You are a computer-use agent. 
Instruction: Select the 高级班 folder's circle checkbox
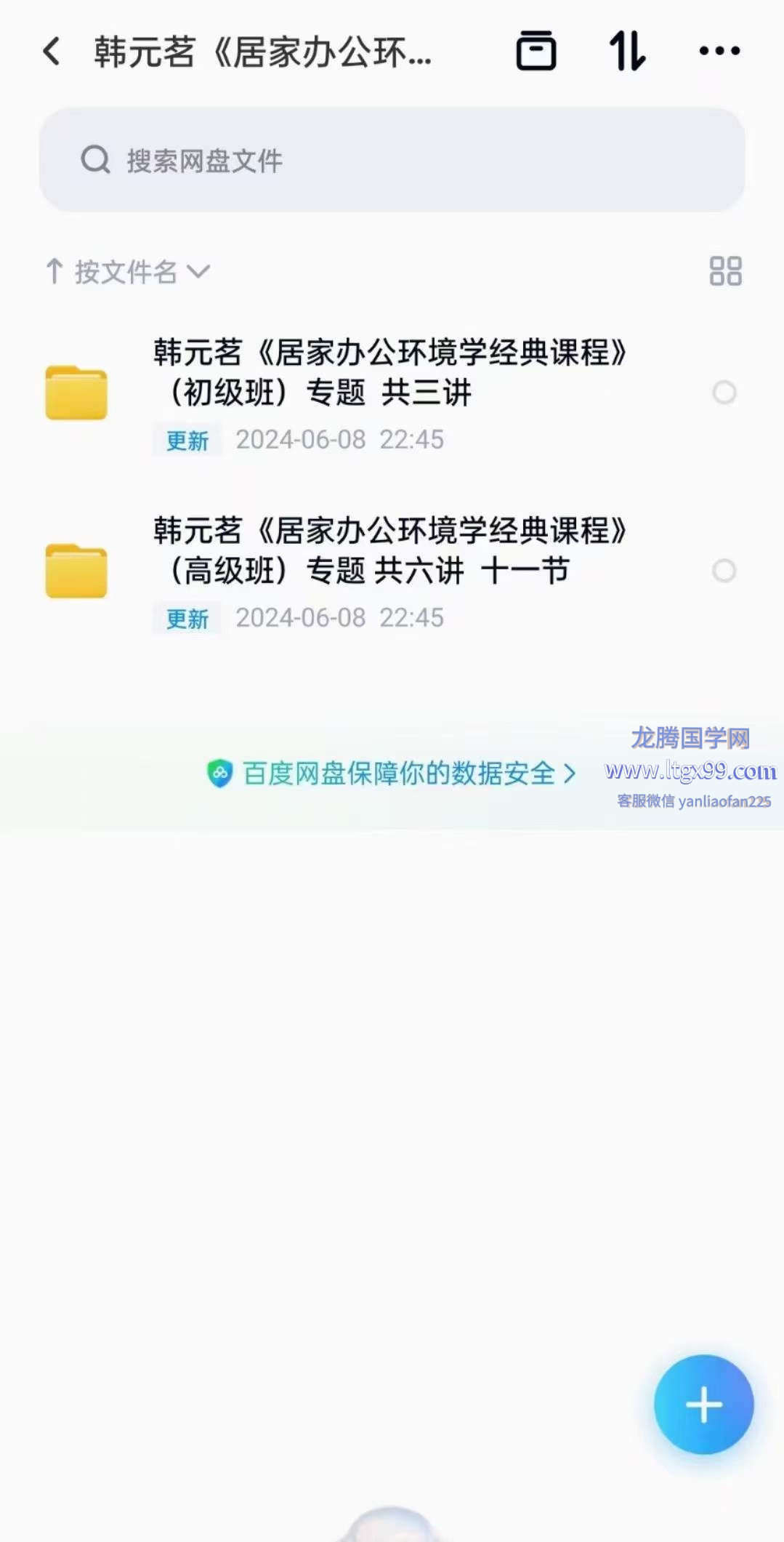(x=724, y=571)
